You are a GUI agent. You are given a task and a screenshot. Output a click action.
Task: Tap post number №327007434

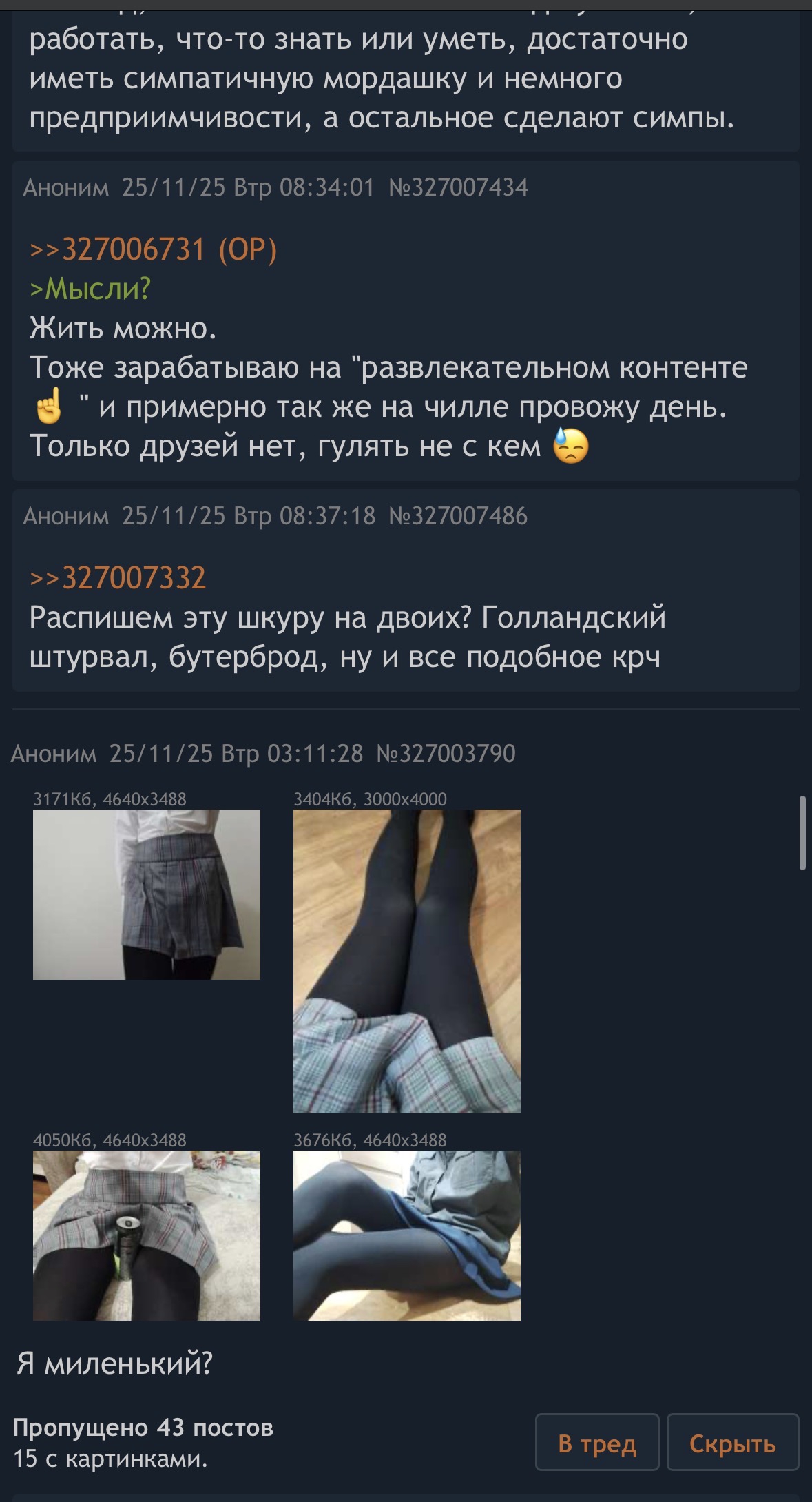coord(458,187)
